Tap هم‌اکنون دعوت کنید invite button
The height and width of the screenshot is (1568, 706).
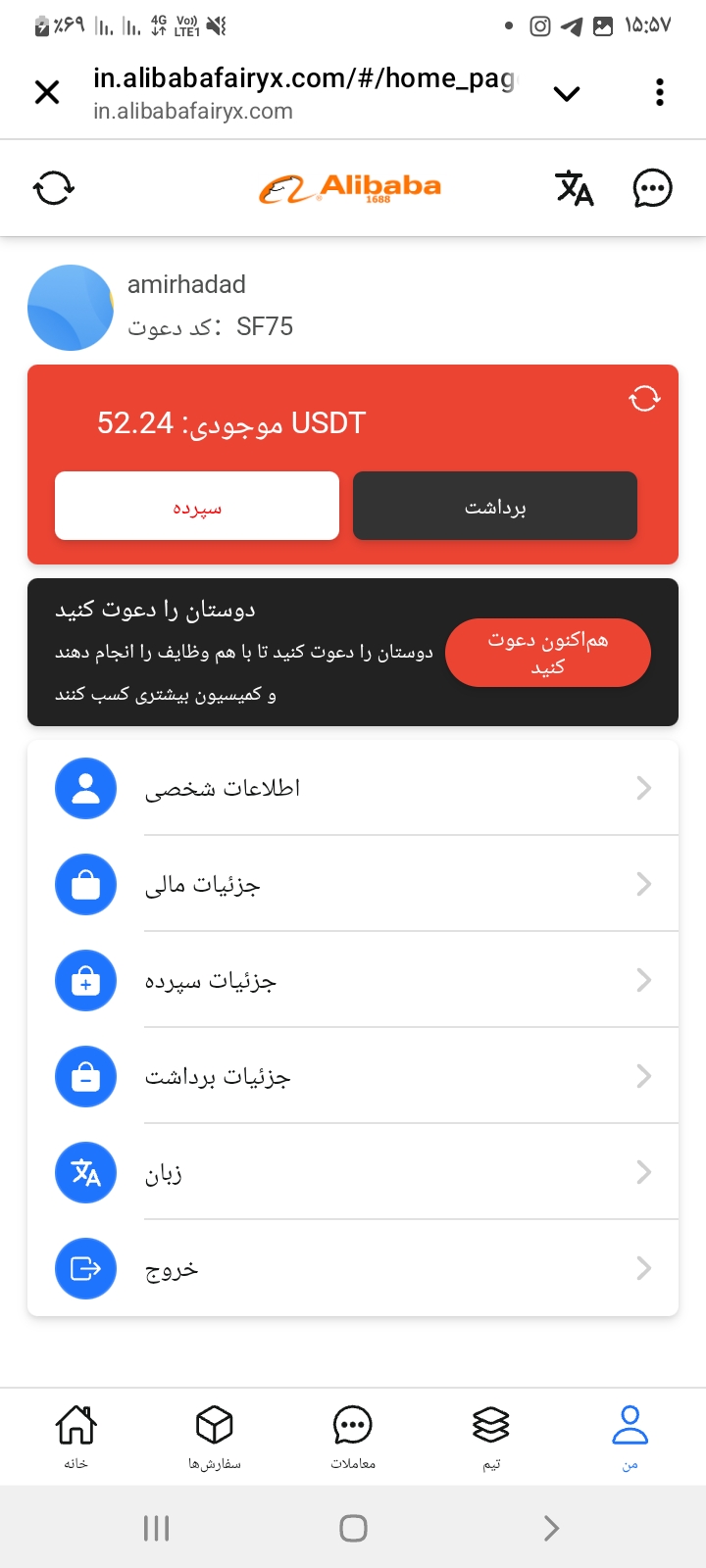click(547, 653)
